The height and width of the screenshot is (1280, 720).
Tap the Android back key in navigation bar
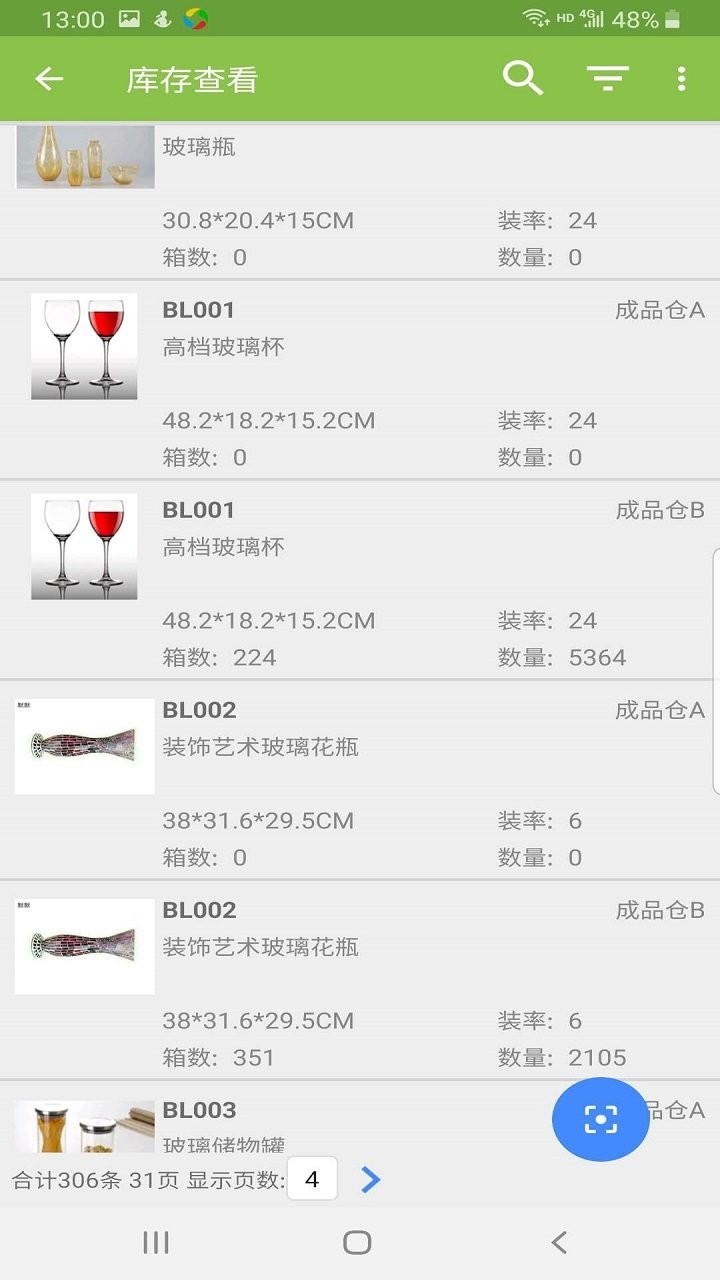click(558, 1243)
